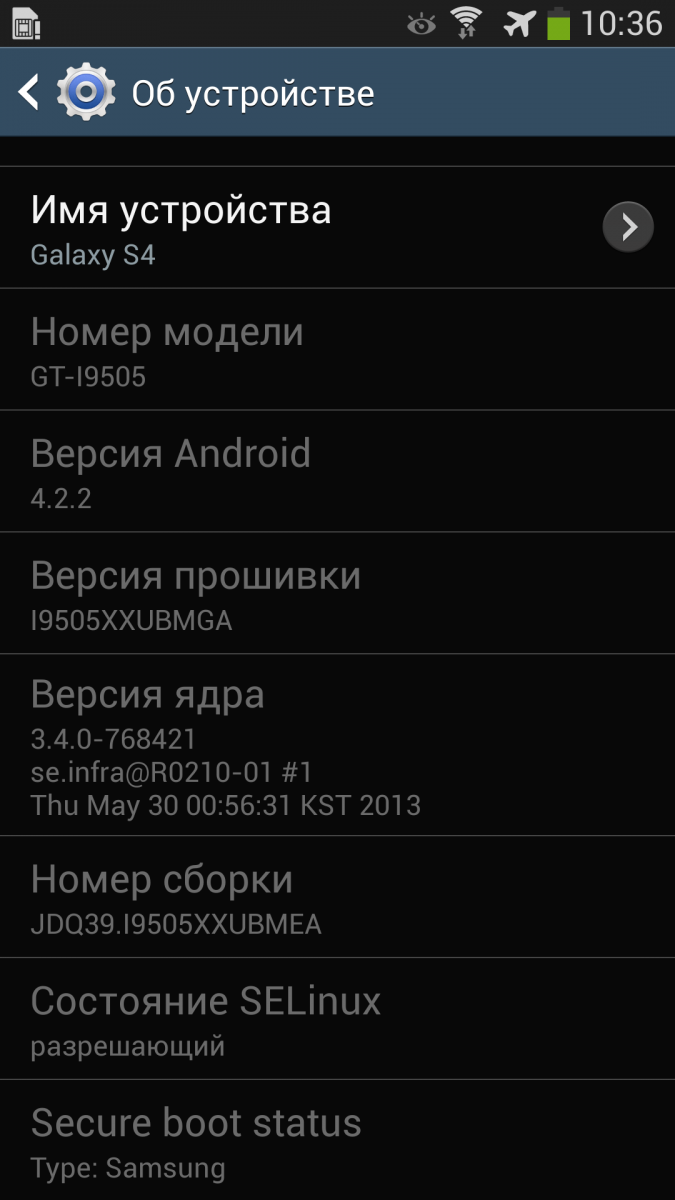Tap the Номер сборки row
The height and width of the screenshot is (1200, 675).
click(x=337, y=897)
